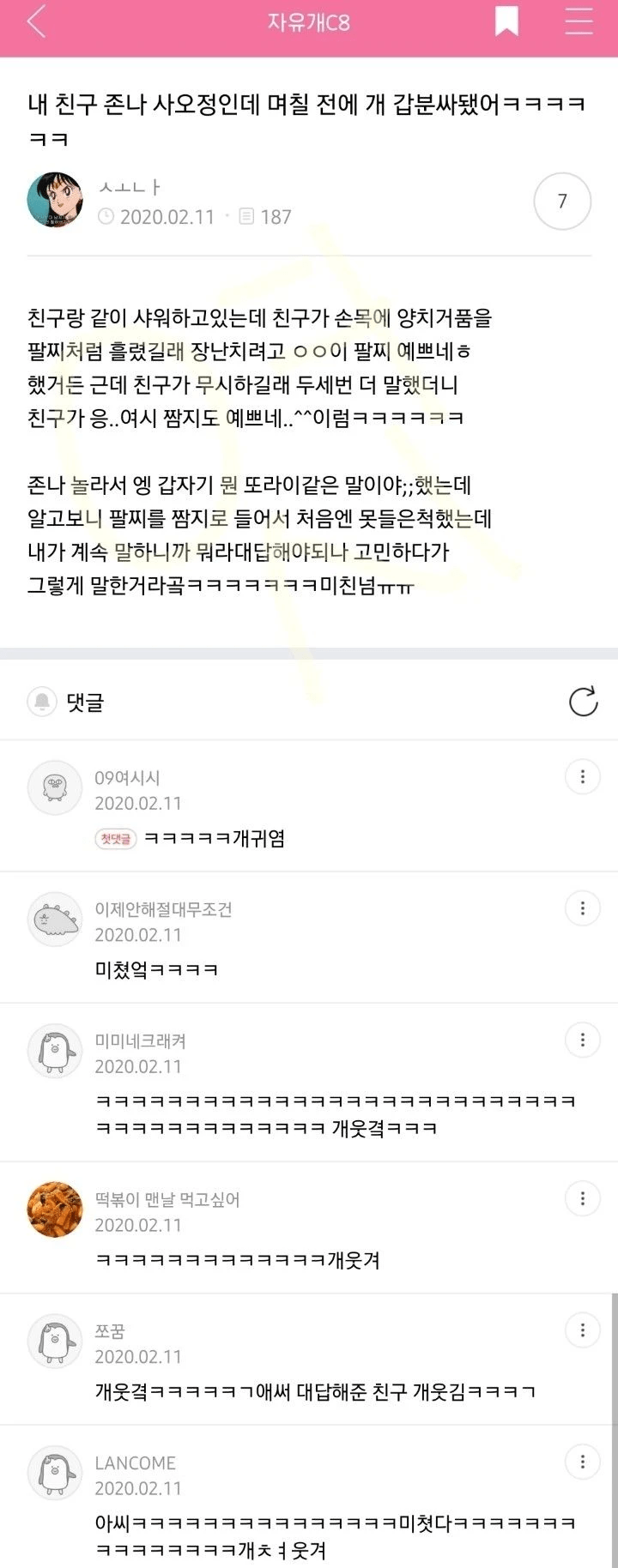View 떡볶이 맨날 먹고싶어's profile avatar
Viewport: 618px width, 1568px height.
(x=55, y=1209)
